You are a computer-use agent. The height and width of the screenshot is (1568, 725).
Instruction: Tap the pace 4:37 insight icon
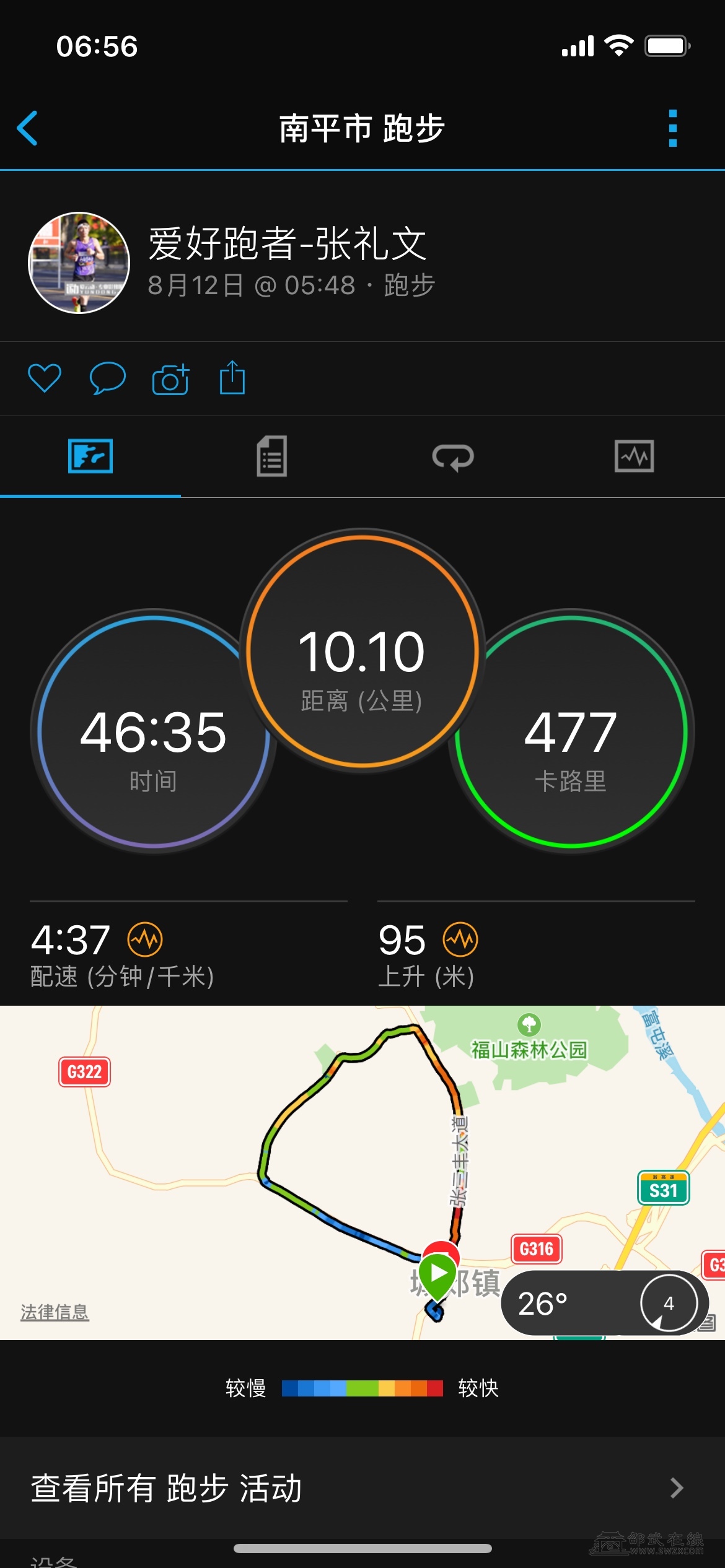click(x=145, y=939)
